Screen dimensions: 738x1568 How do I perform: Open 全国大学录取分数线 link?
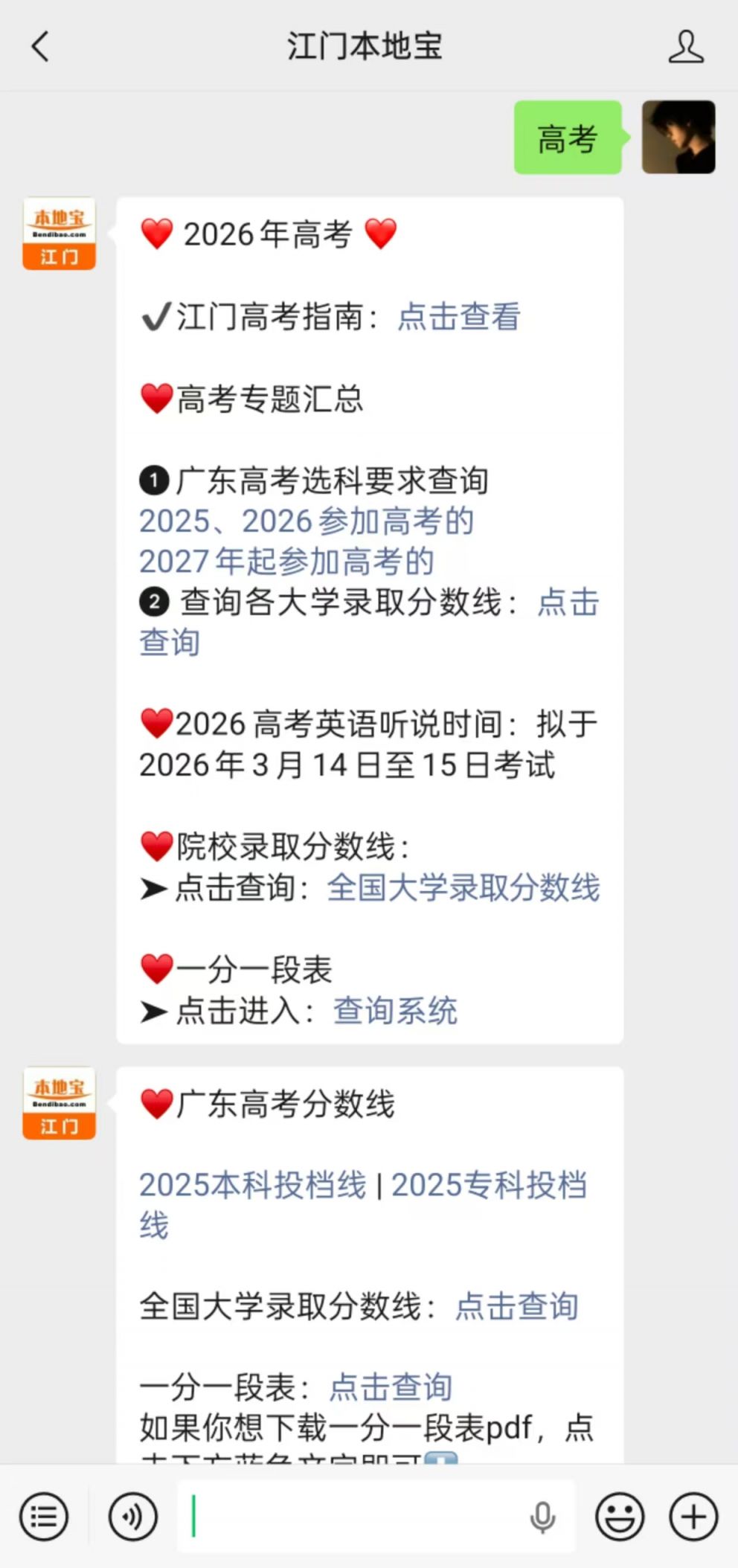pos(463,887)
